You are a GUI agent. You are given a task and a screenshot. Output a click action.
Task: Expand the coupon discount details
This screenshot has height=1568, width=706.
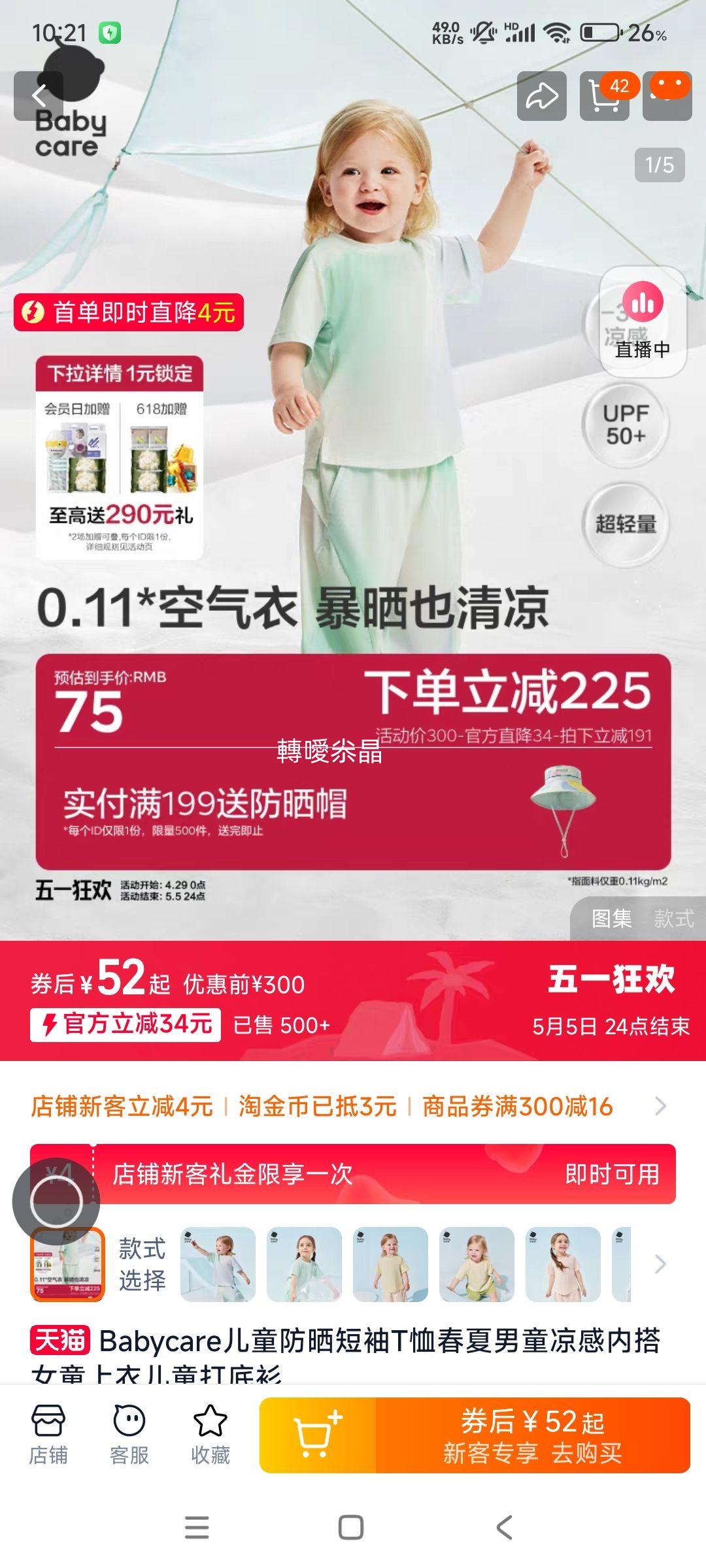coord(660,1106)
